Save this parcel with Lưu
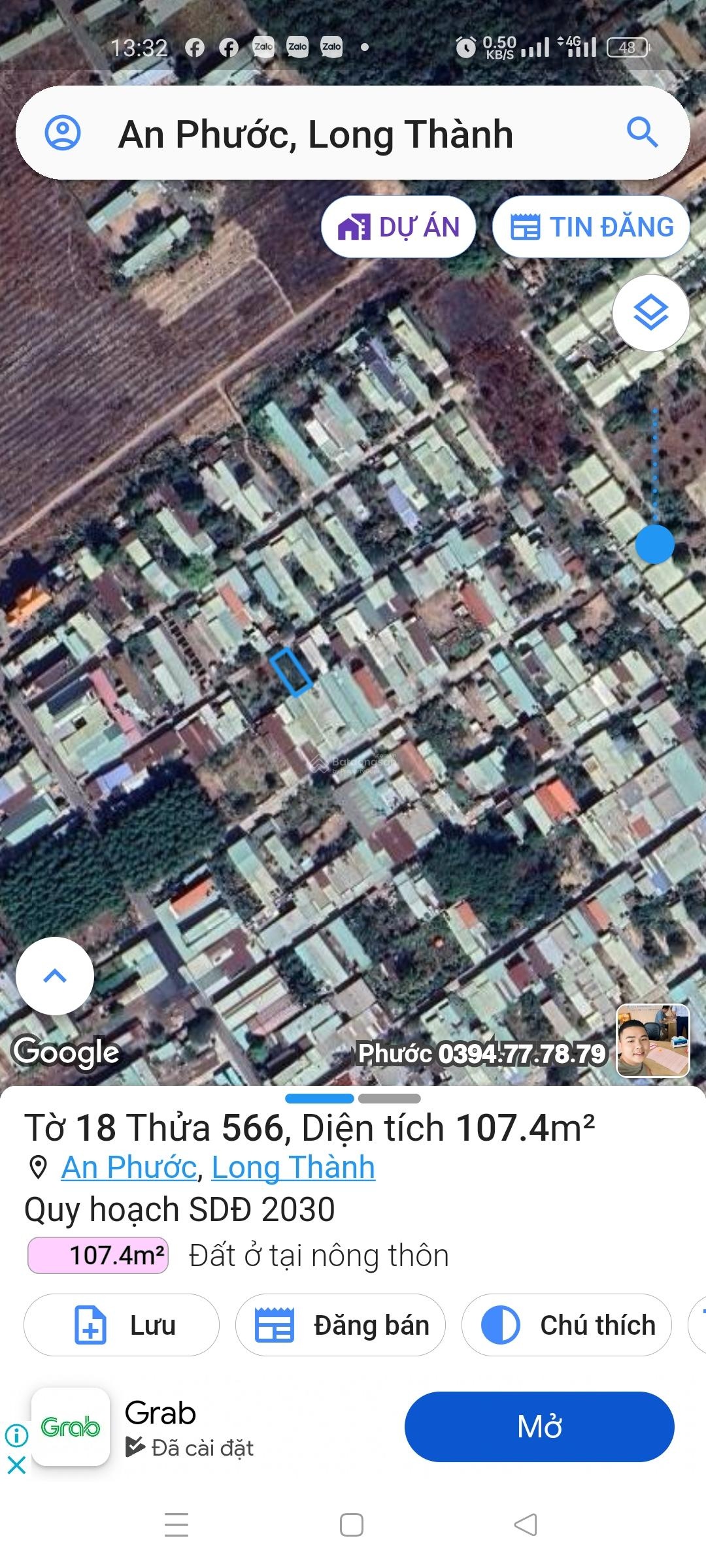This screenshot has width=706, height=1568. tap(122, 1326)
